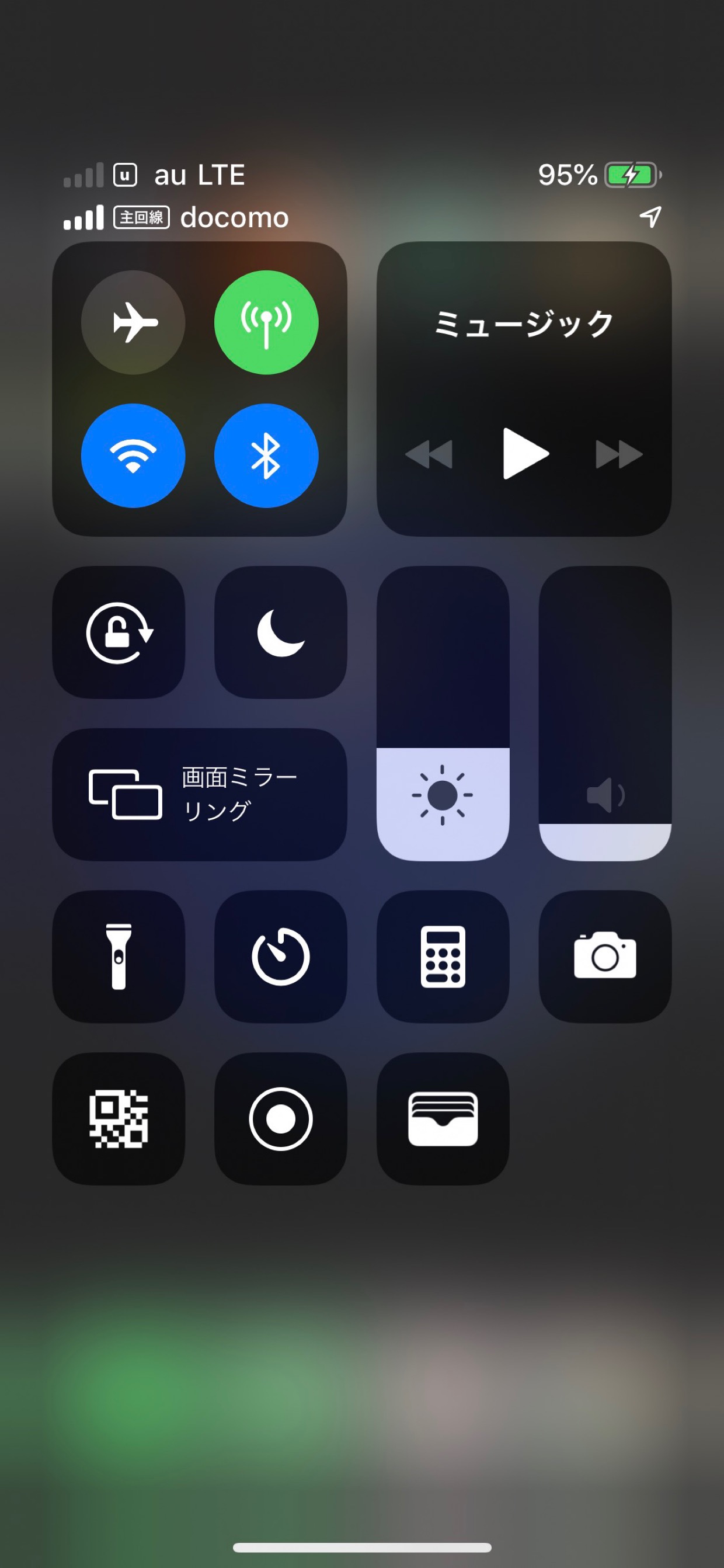Tap the volume slider
The width and height of the screenshot is (724, 1568).
click(605, 714)
